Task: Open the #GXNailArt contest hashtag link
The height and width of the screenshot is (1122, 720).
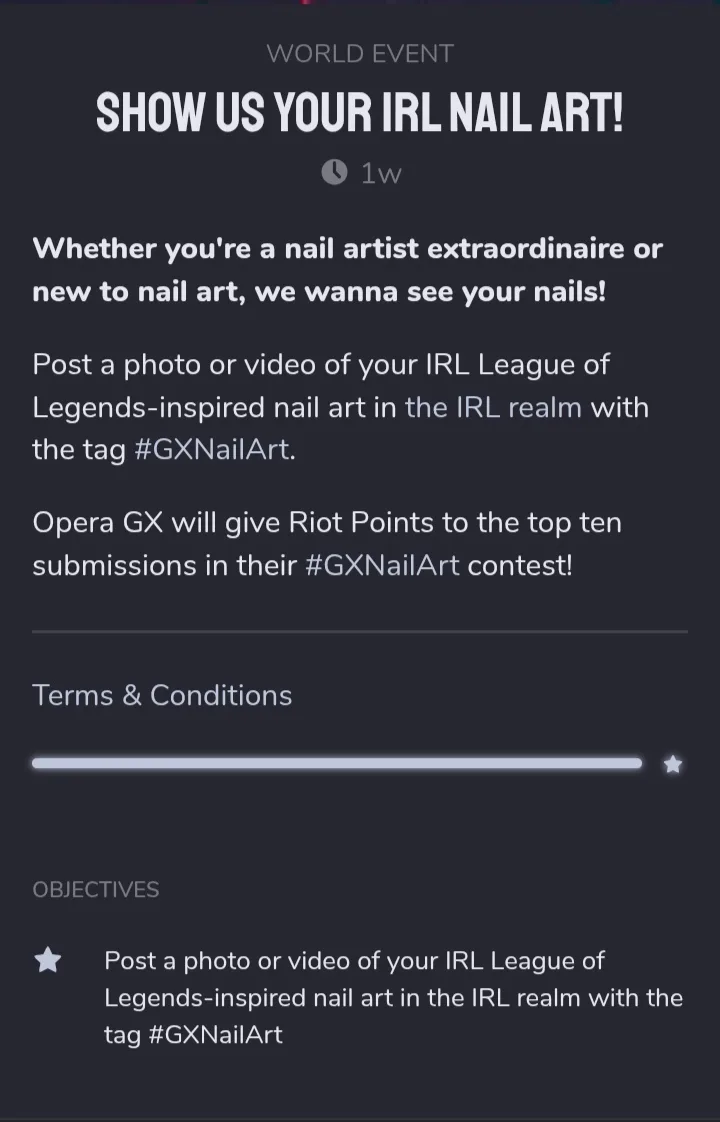Action: [x=382, y=565]
